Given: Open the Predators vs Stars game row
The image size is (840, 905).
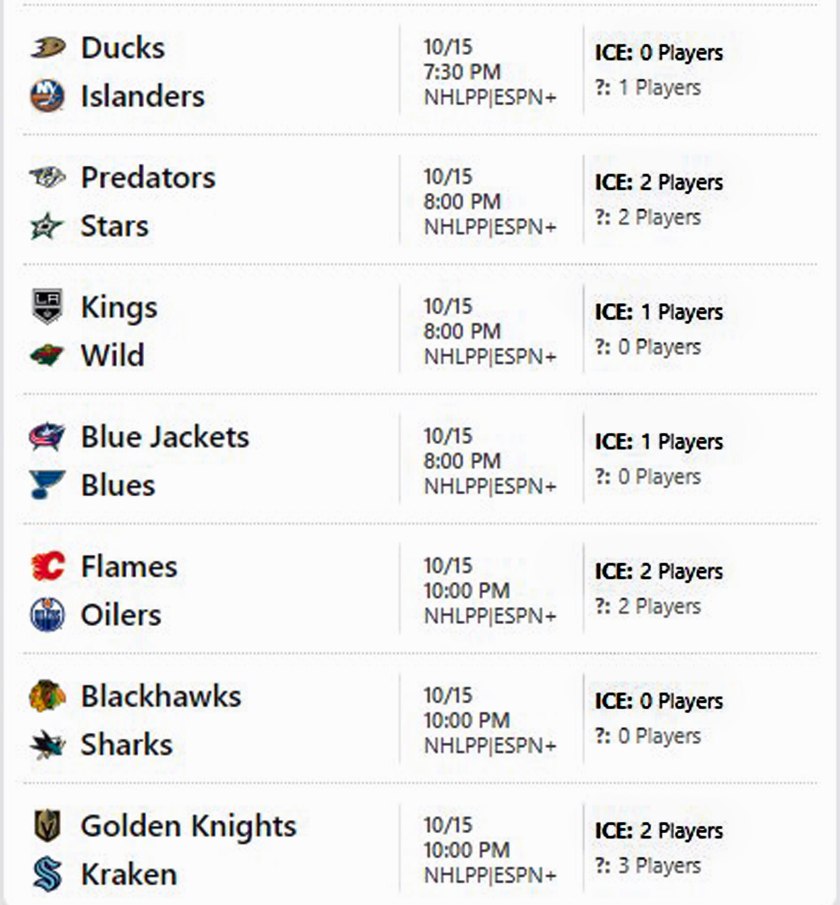Looking at the screenshot, I should click(210, 201).
